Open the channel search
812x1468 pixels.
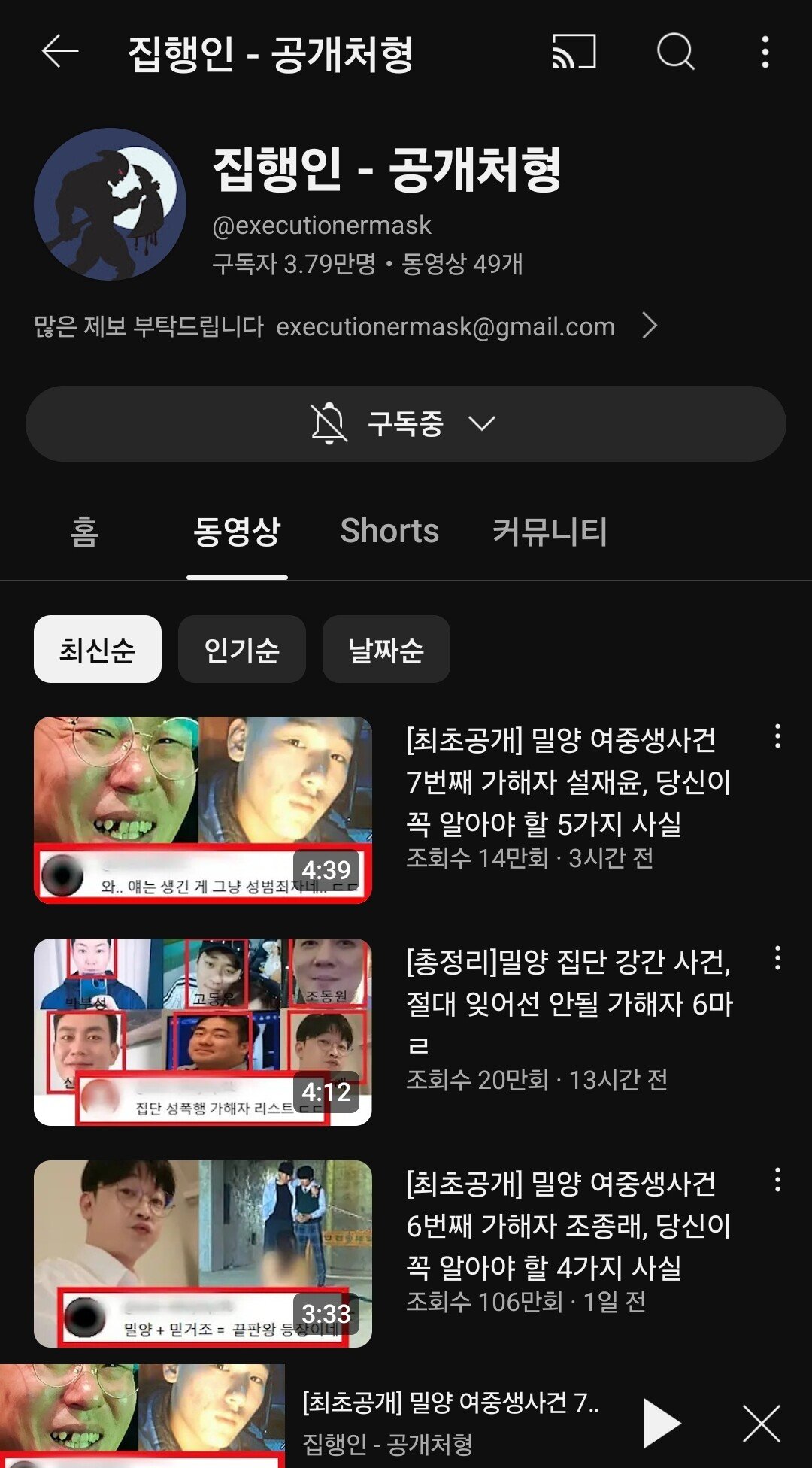point(677,53)
